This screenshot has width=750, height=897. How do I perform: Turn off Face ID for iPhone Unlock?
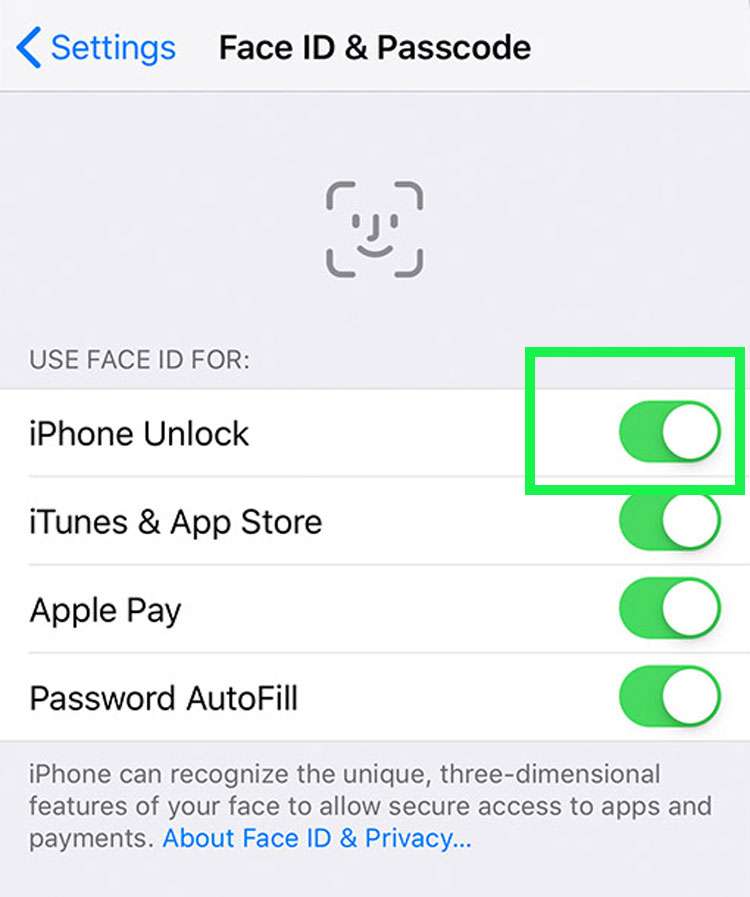coord(669,432)
